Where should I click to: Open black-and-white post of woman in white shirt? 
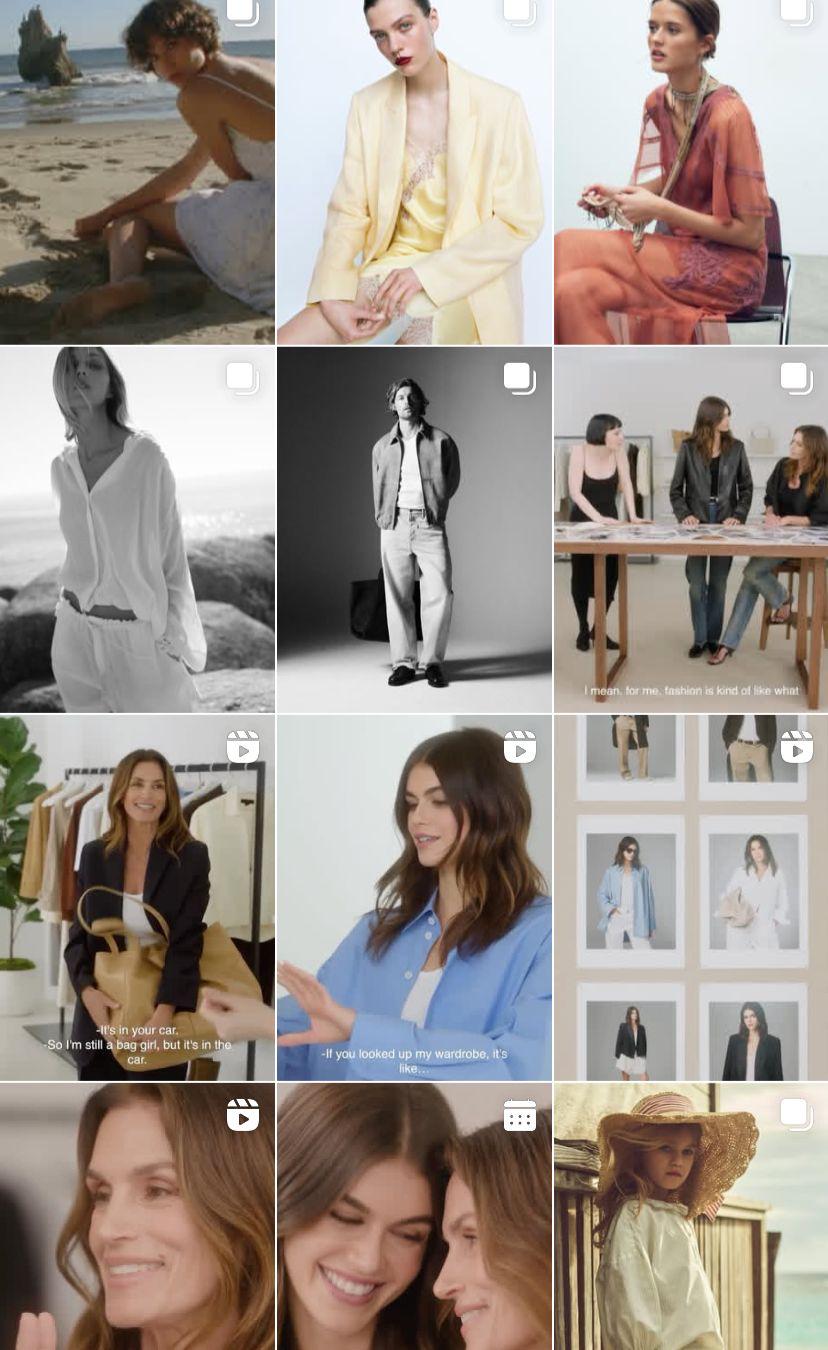pyautogui.click(x=137, y=530)
